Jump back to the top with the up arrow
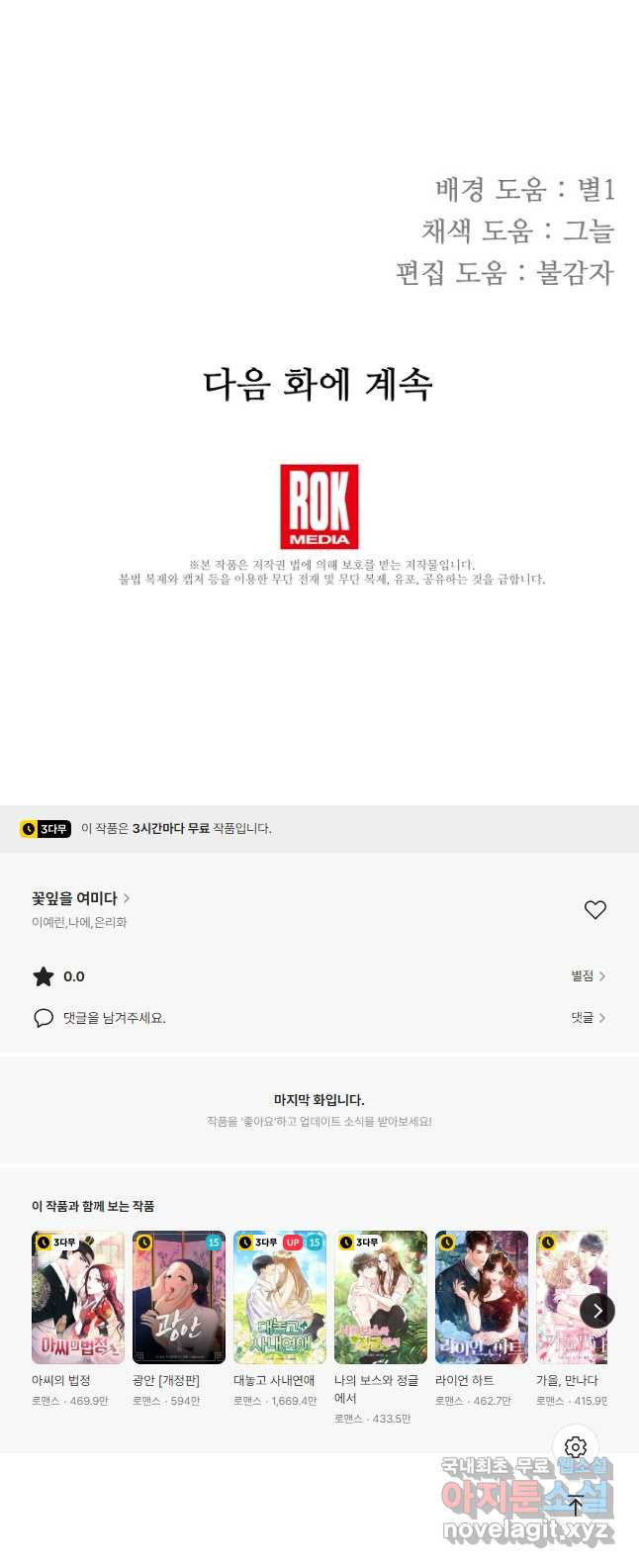The image size is (639, 1568). pos(576,1507)
